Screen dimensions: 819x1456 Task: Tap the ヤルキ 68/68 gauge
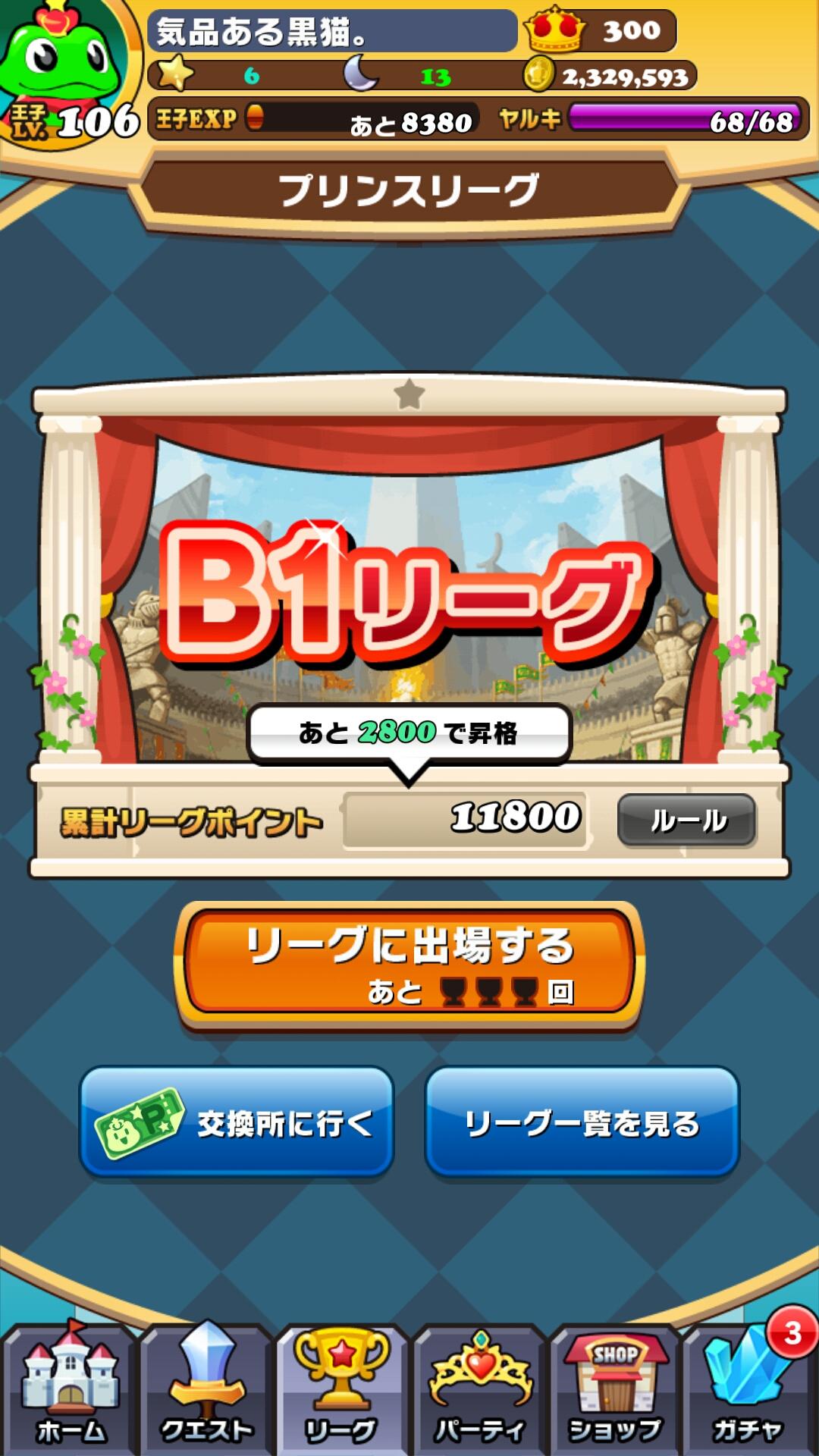point(682,119)
